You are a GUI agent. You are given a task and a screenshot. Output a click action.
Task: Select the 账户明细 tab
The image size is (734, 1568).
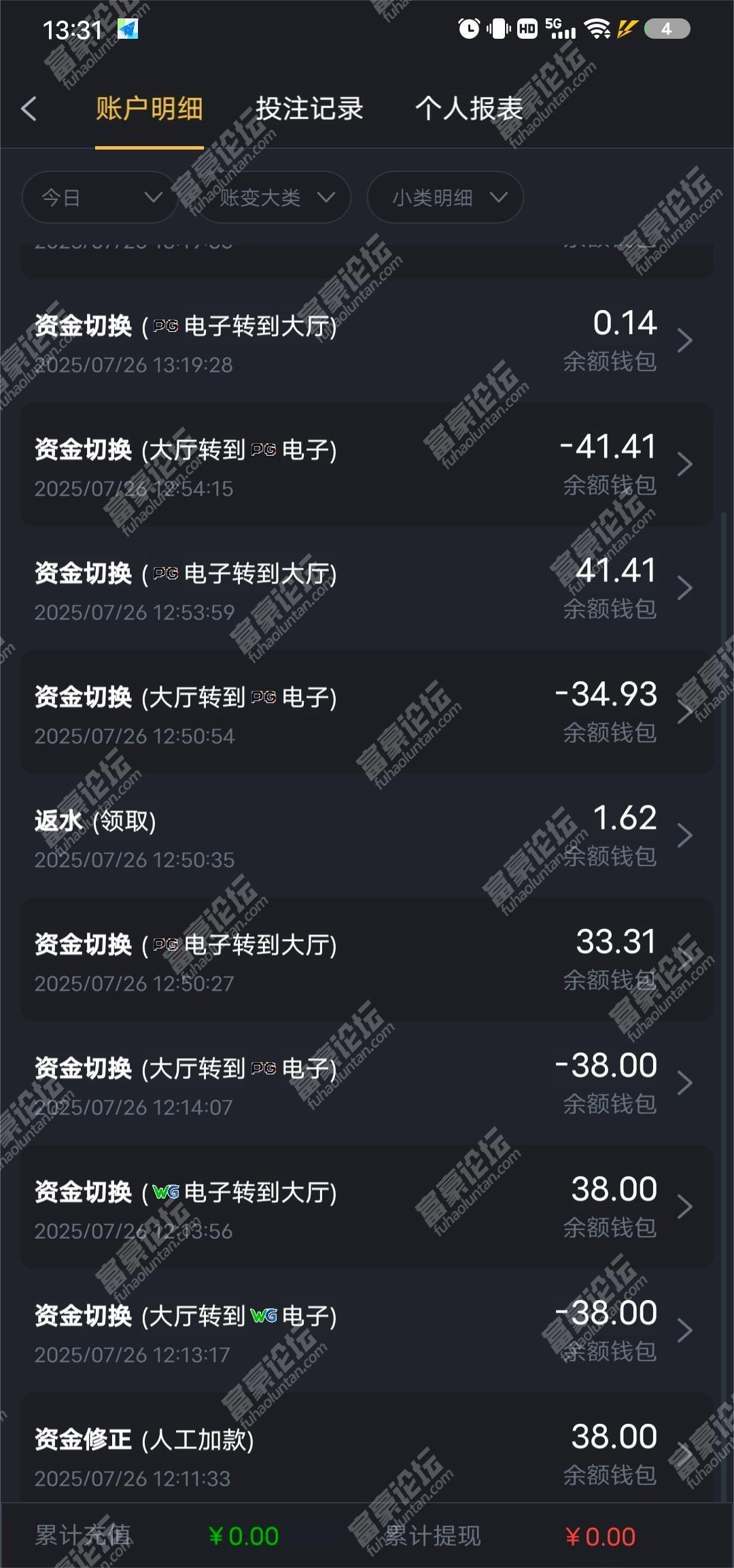coord(150,109)
